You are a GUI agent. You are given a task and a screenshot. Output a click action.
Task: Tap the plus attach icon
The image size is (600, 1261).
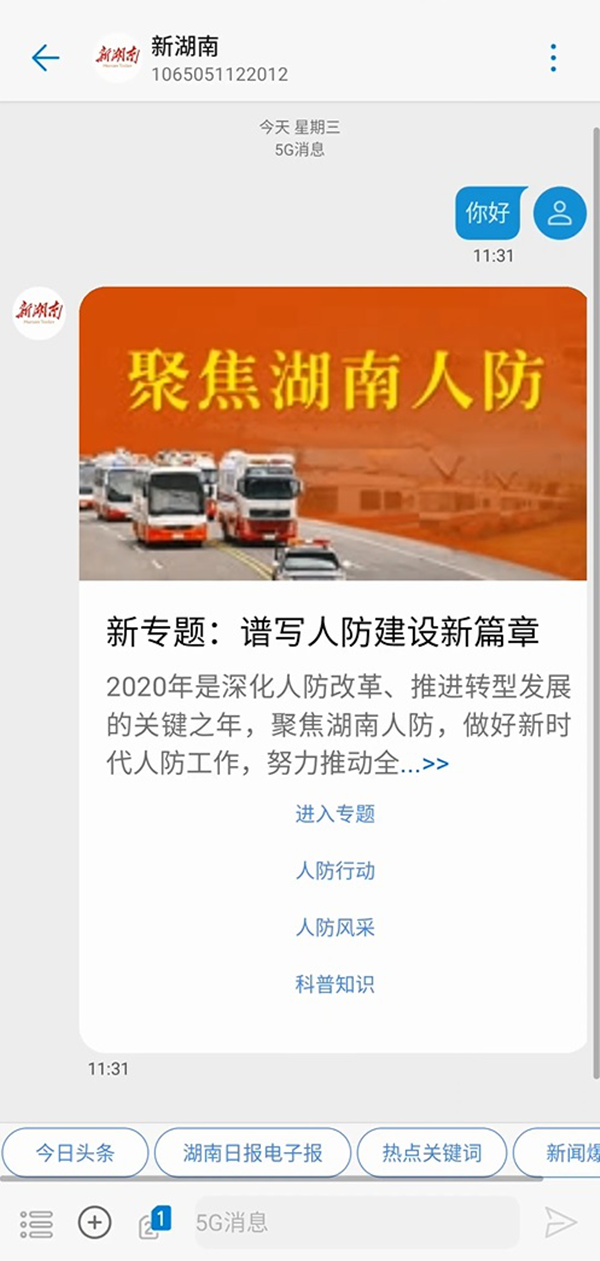pyautogui.click(x=95, y=1222)
